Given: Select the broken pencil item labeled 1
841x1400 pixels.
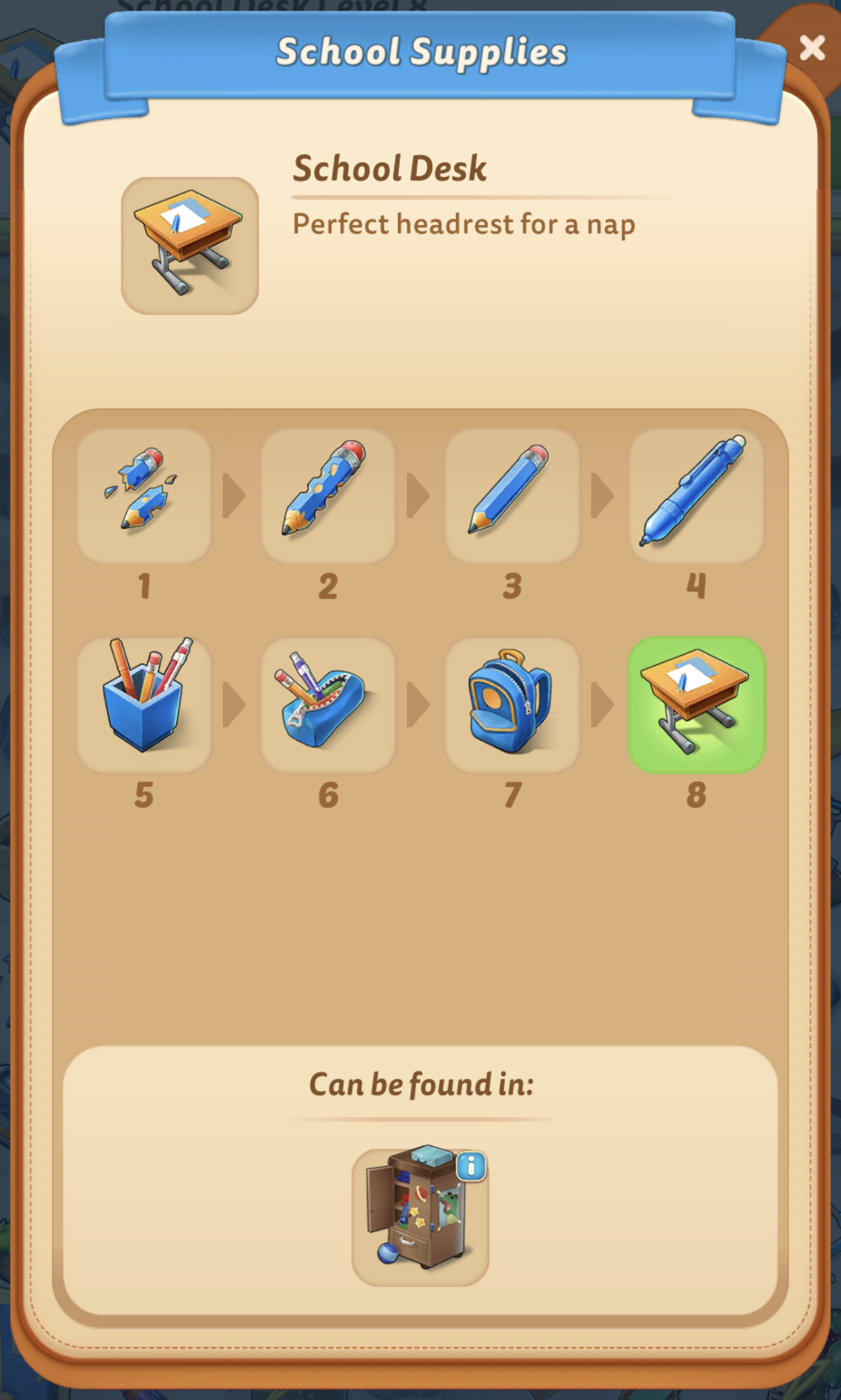Looking at the screenshot, I should point(144,496).
